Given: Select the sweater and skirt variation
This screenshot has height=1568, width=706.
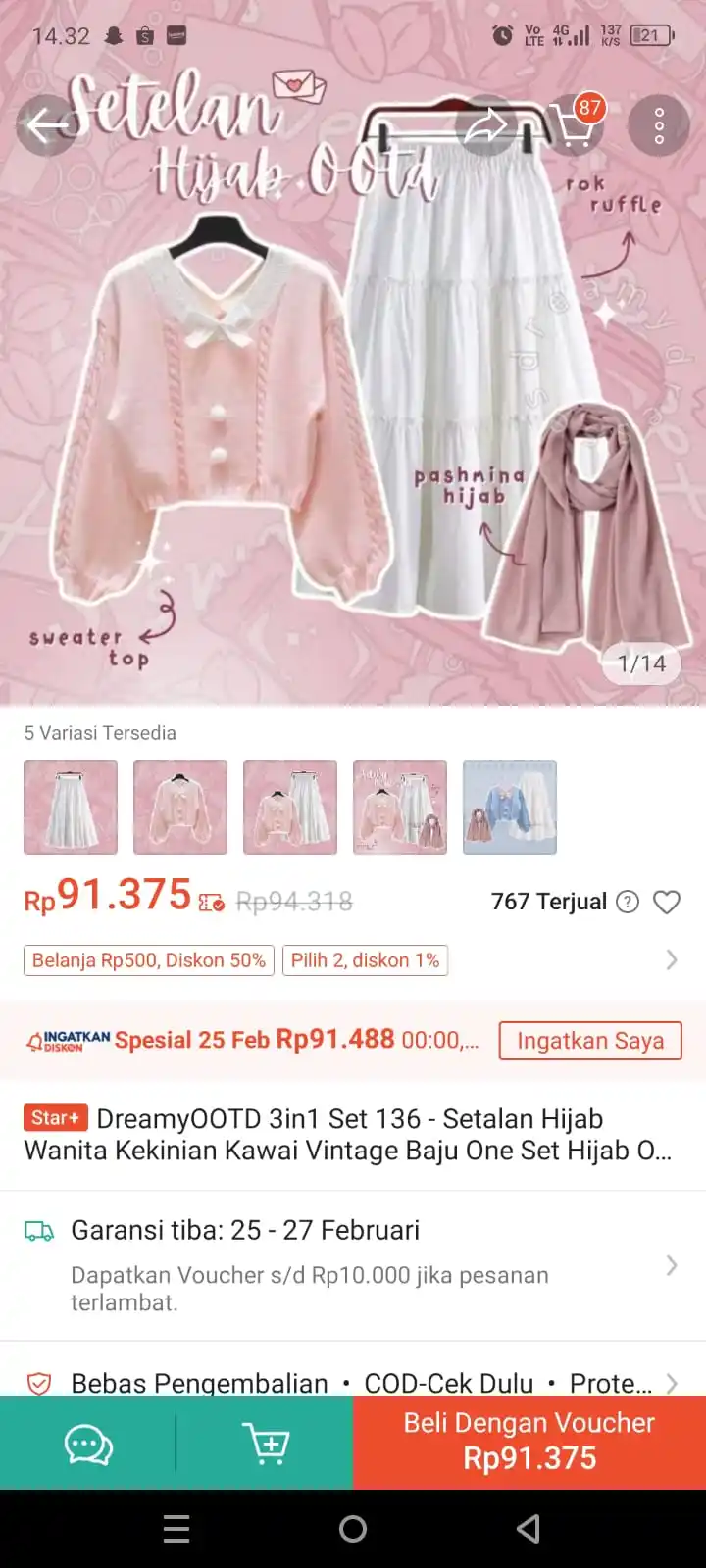Looking at the screenshot, I should [x=290, y=808].
